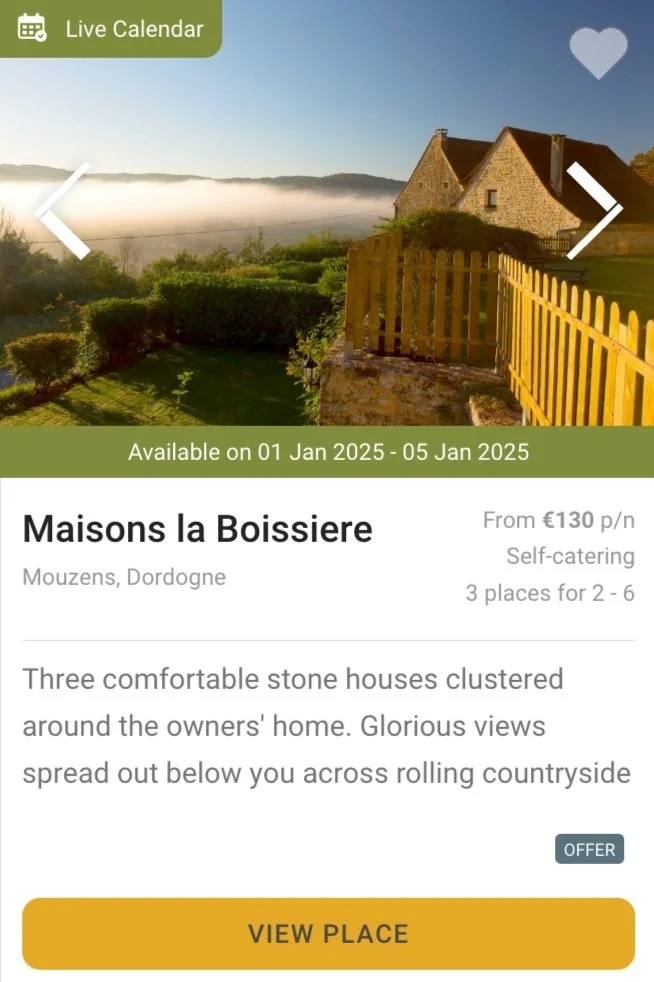
Task: Go to the previous property photo
Action: click(62, 210)
